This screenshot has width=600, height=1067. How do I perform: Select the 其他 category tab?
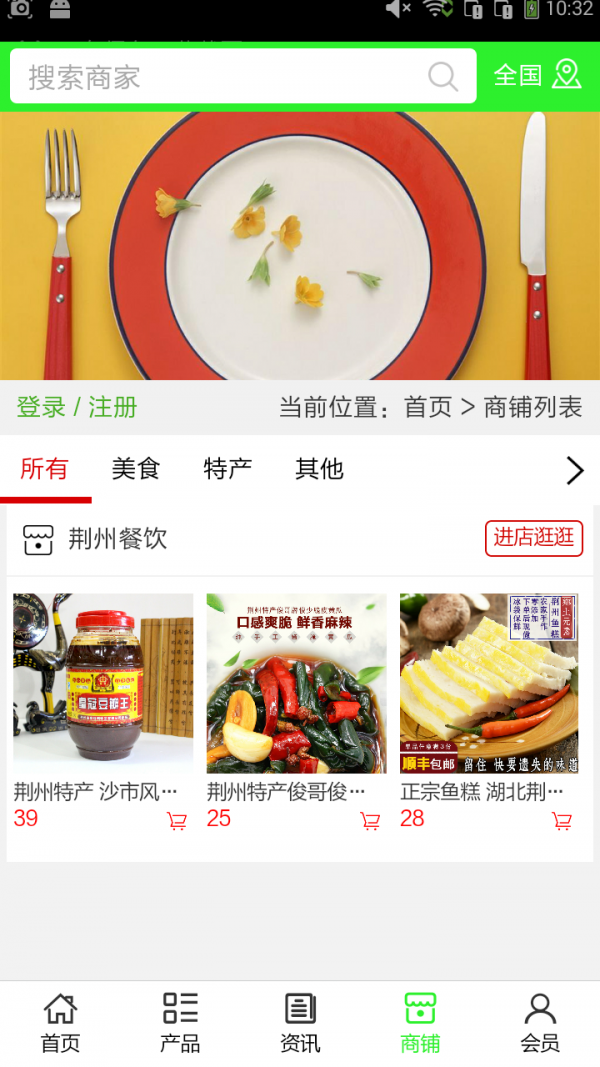[319, 468]
